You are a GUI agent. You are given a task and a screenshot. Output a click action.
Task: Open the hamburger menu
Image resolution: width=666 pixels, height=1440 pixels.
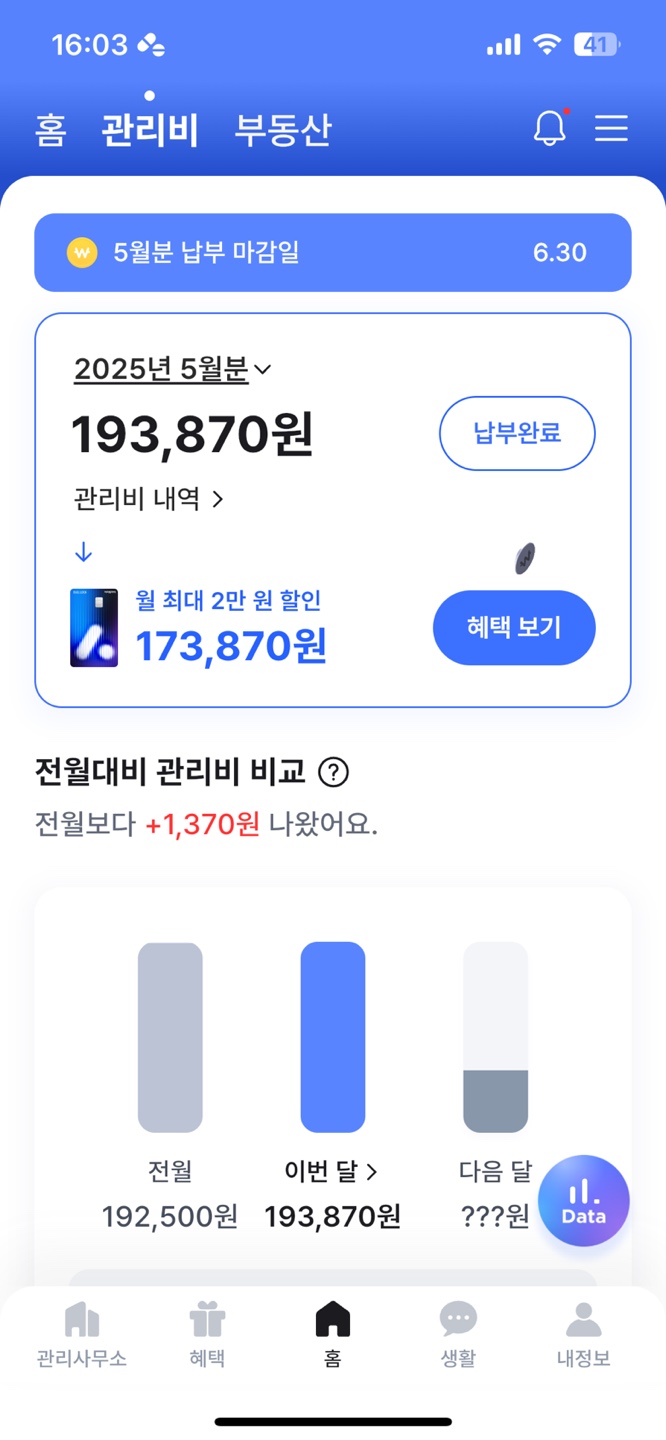[x=611, y=128]
